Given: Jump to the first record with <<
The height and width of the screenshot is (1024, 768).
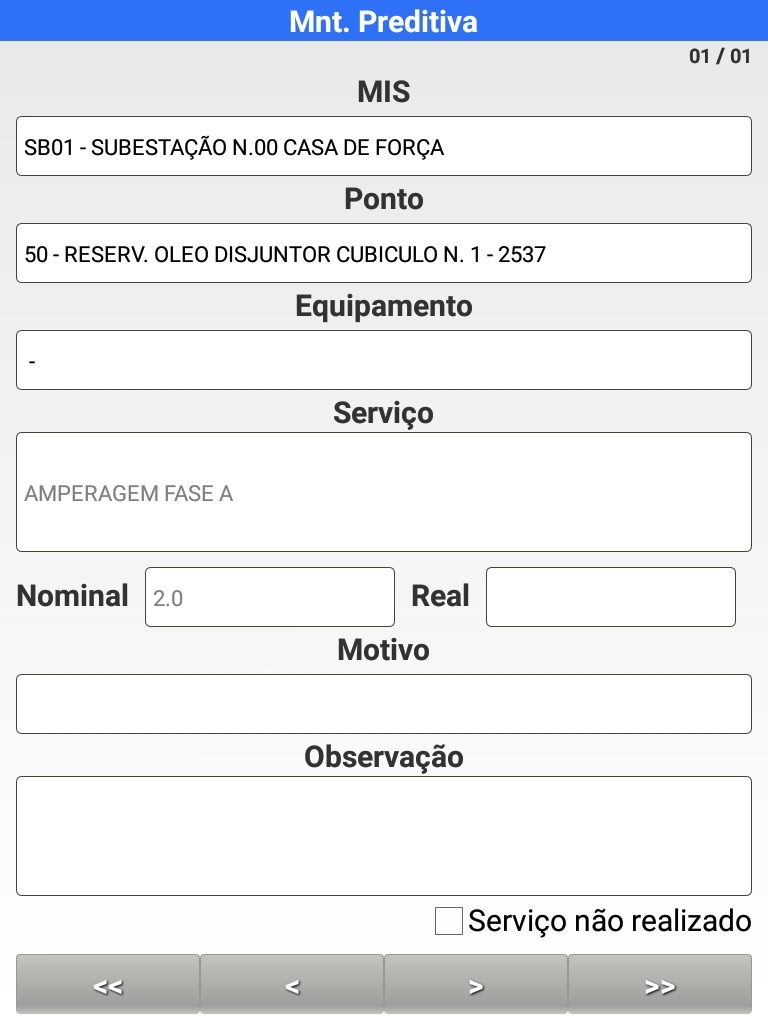Looking at the screenshot, I should coord(108,987).
